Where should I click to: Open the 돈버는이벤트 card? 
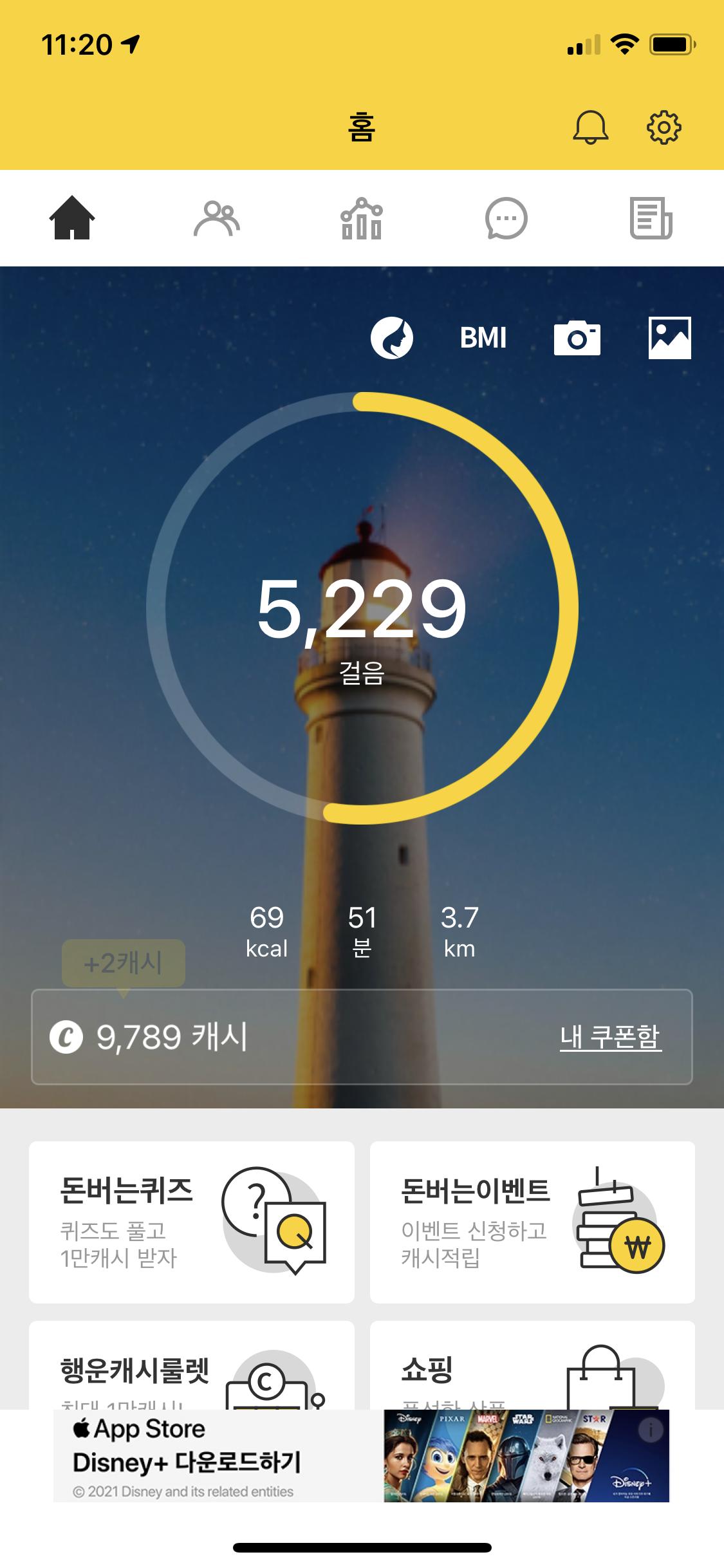click(532, 1222)
